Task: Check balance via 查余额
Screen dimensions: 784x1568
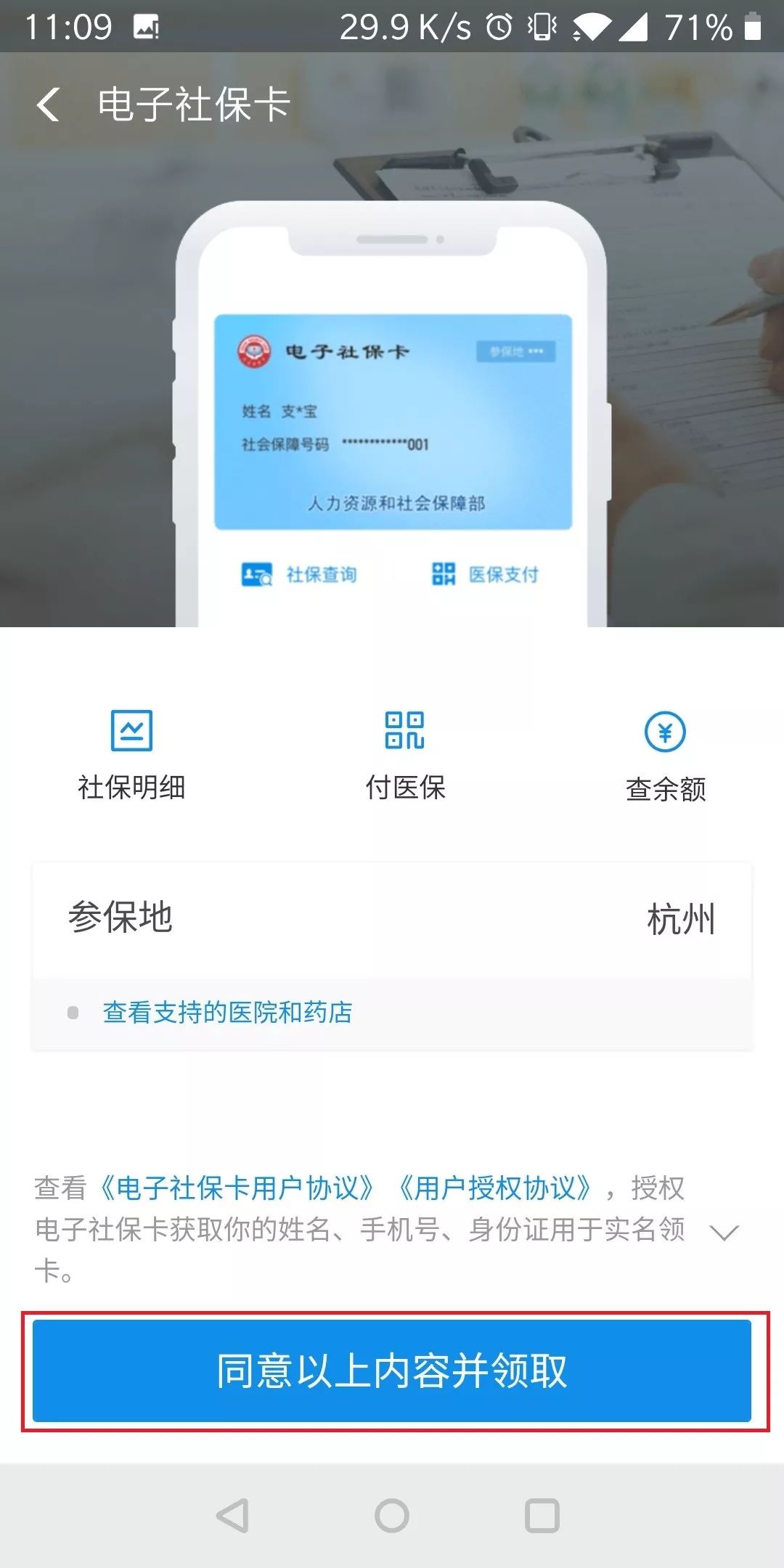Action: click(665, 756)
